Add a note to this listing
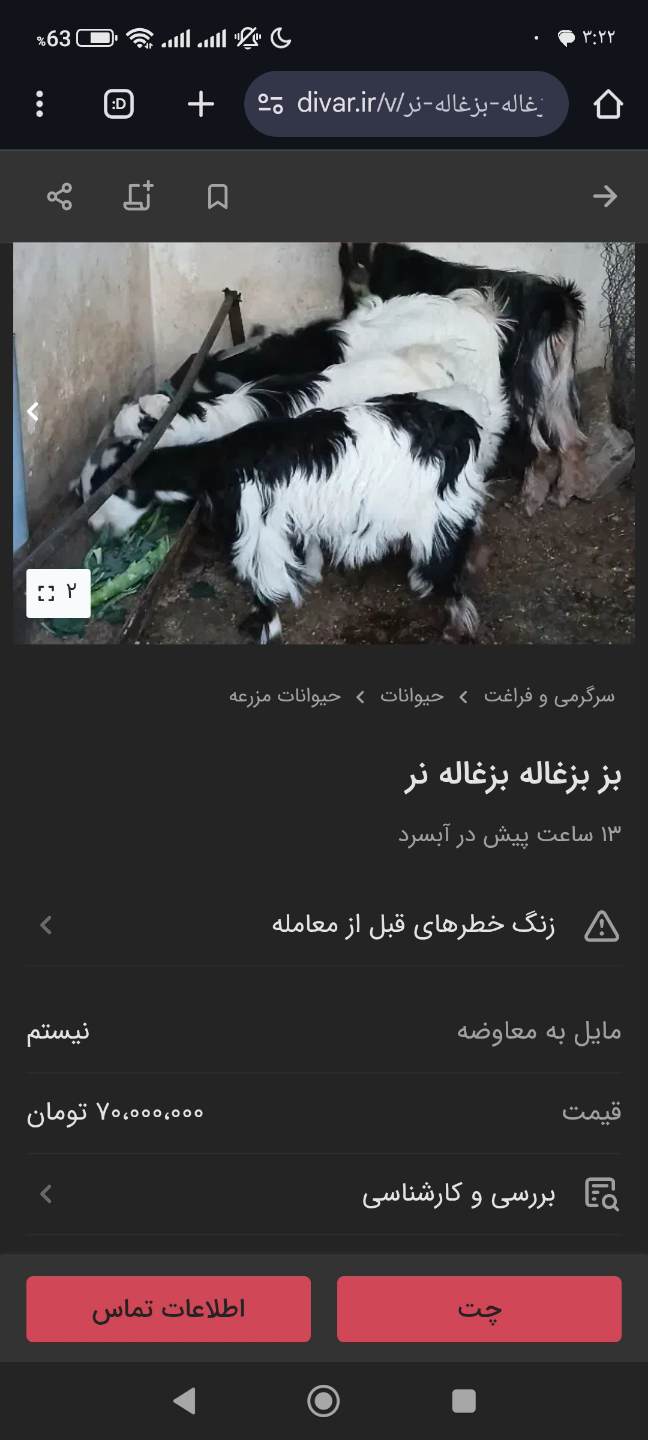Viewport: 648px width, 1440px height. pos(138,197)
